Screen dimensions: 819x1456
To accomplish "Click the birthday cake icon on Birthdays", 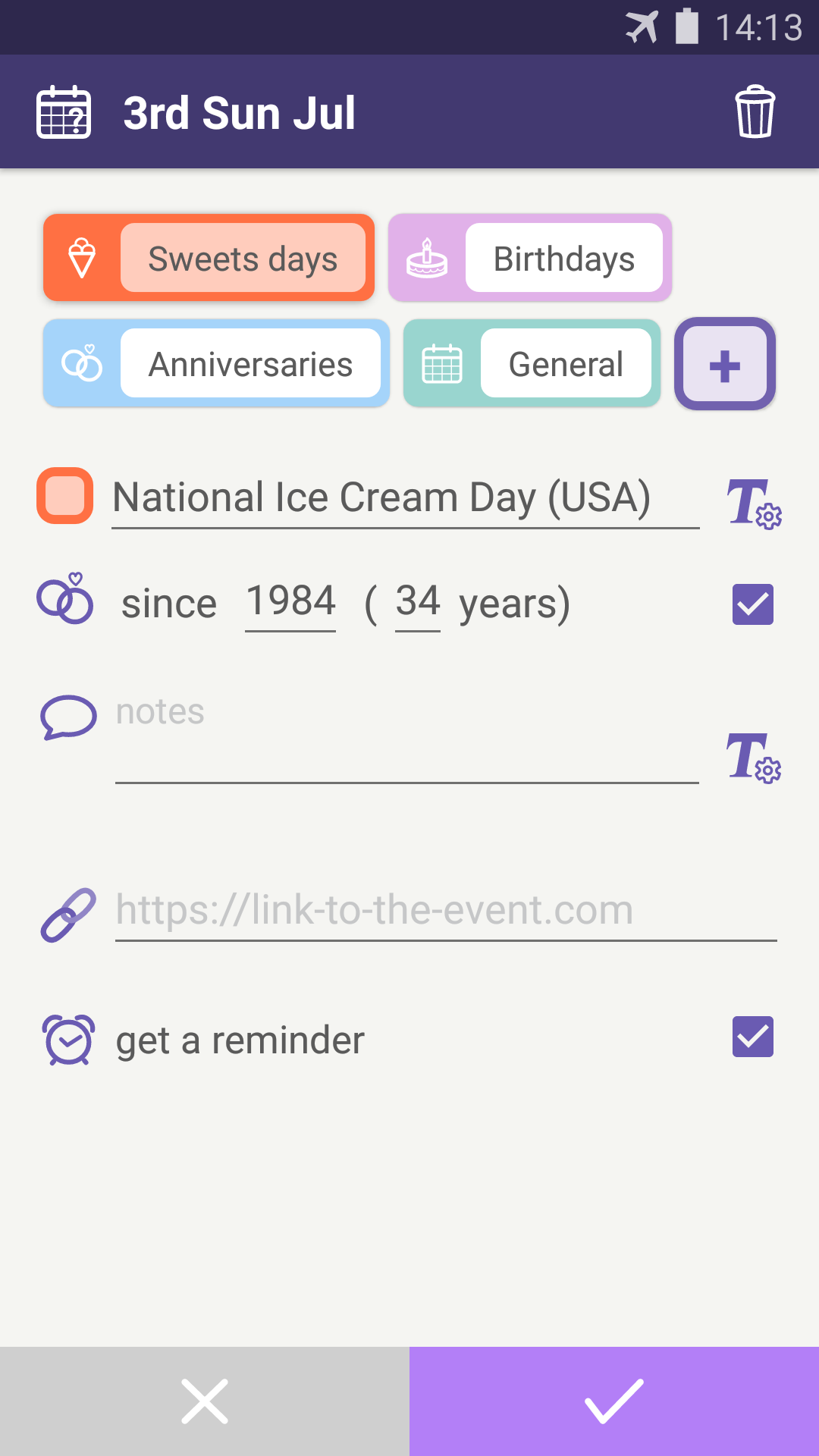I will click(x=427, y=257).
